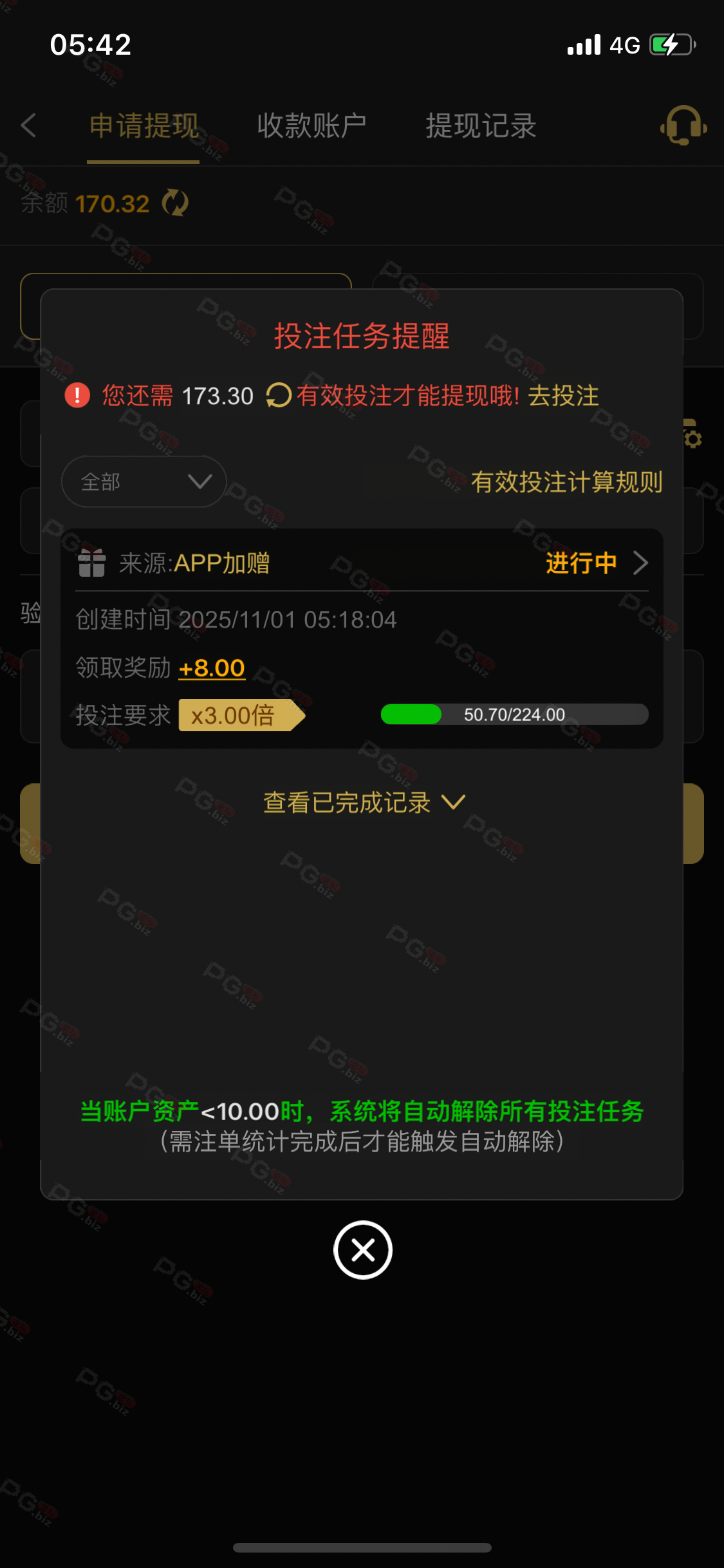Open the 全部 filter dropdown

click(144, 481)
